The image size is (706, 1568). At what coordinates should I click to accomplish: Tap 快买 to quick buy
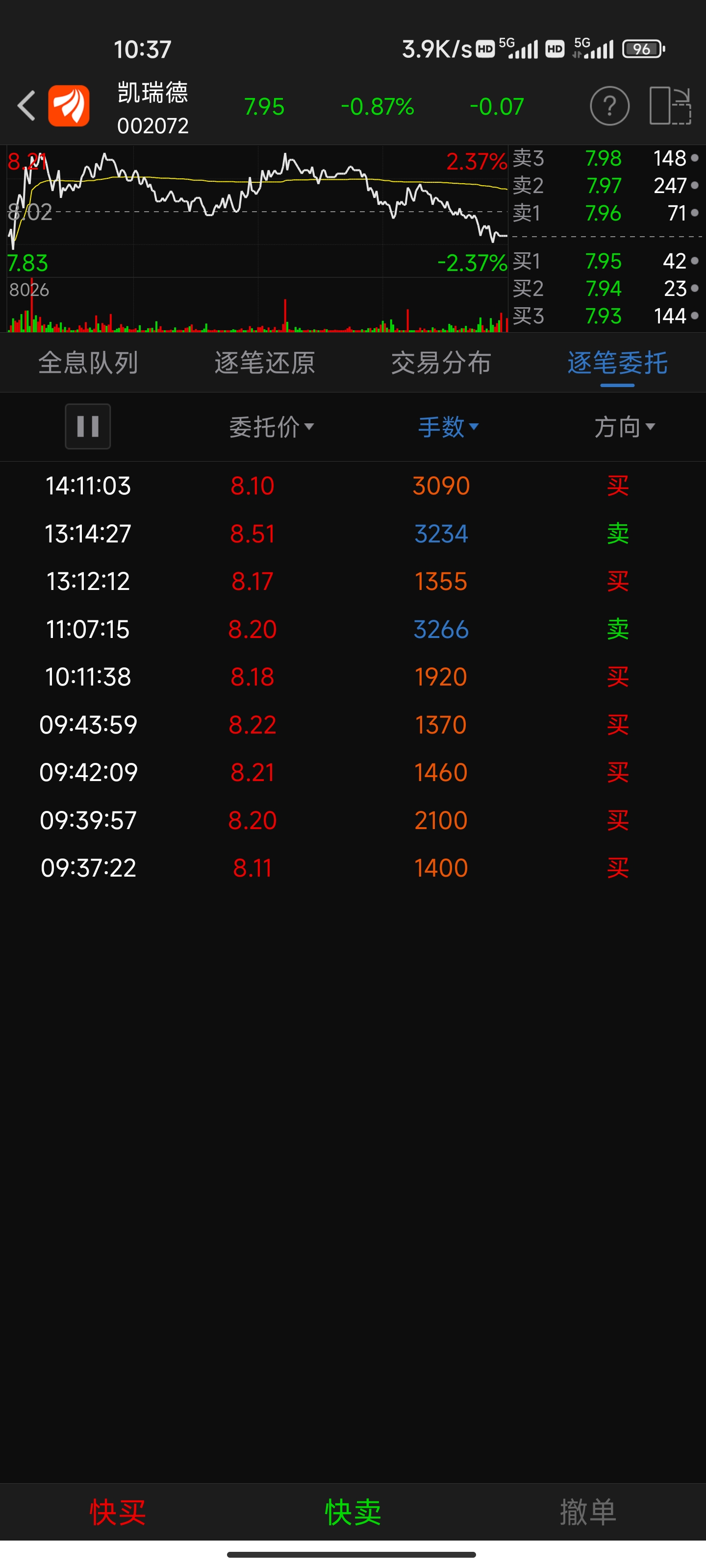pos(118,1513)
